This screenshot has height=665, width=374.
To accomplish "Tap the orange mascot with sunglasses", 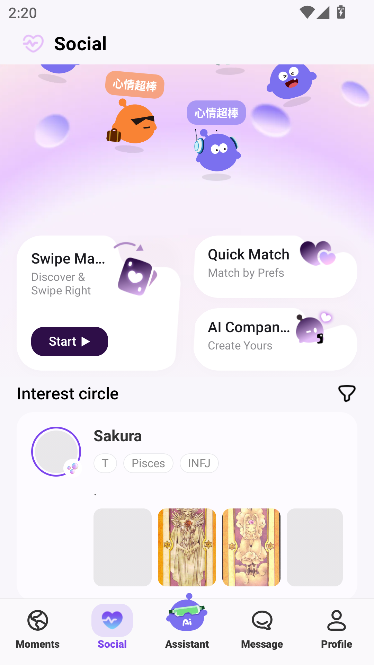I will click(132, 124).
